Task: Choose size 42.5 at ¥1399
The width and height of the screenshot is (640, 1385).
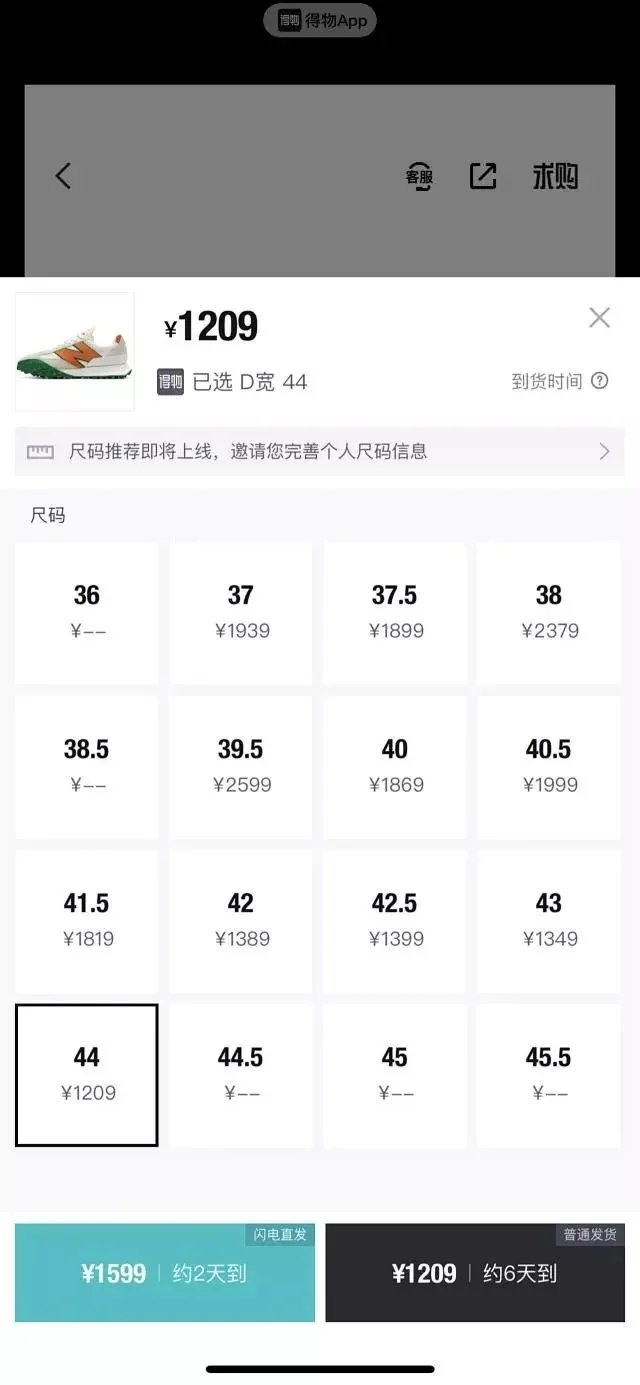Action: (395, 920)
